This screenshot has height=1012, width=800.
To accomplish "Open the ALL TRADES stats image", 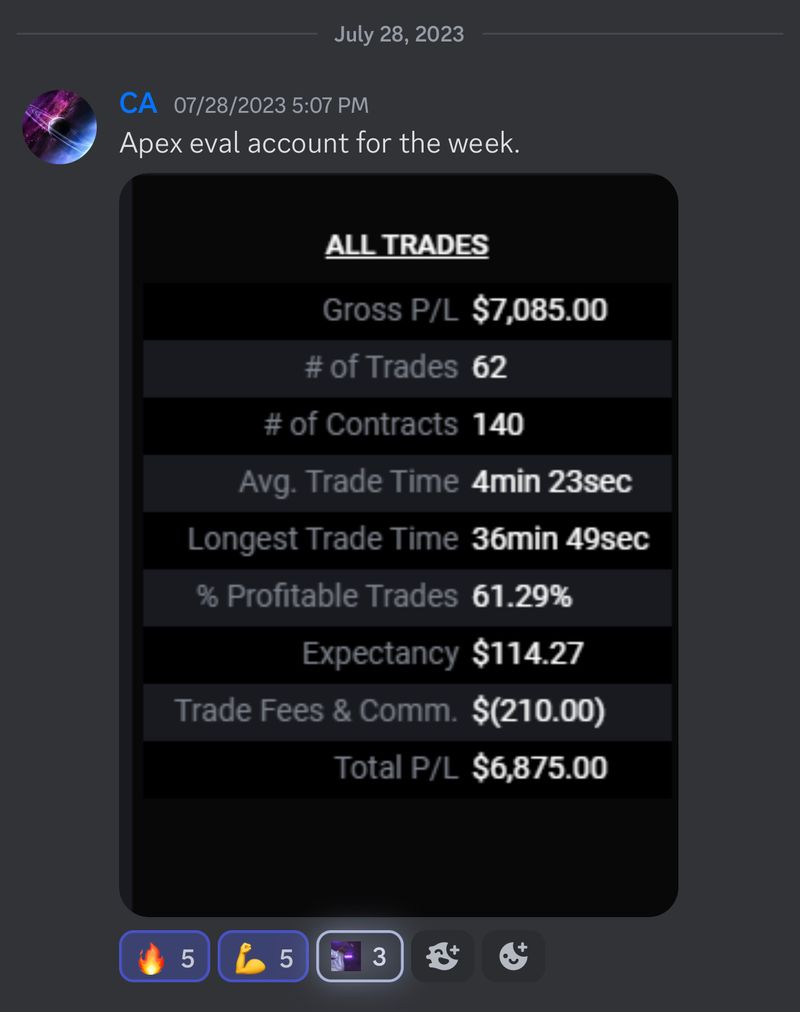I will tap(398, 540).
